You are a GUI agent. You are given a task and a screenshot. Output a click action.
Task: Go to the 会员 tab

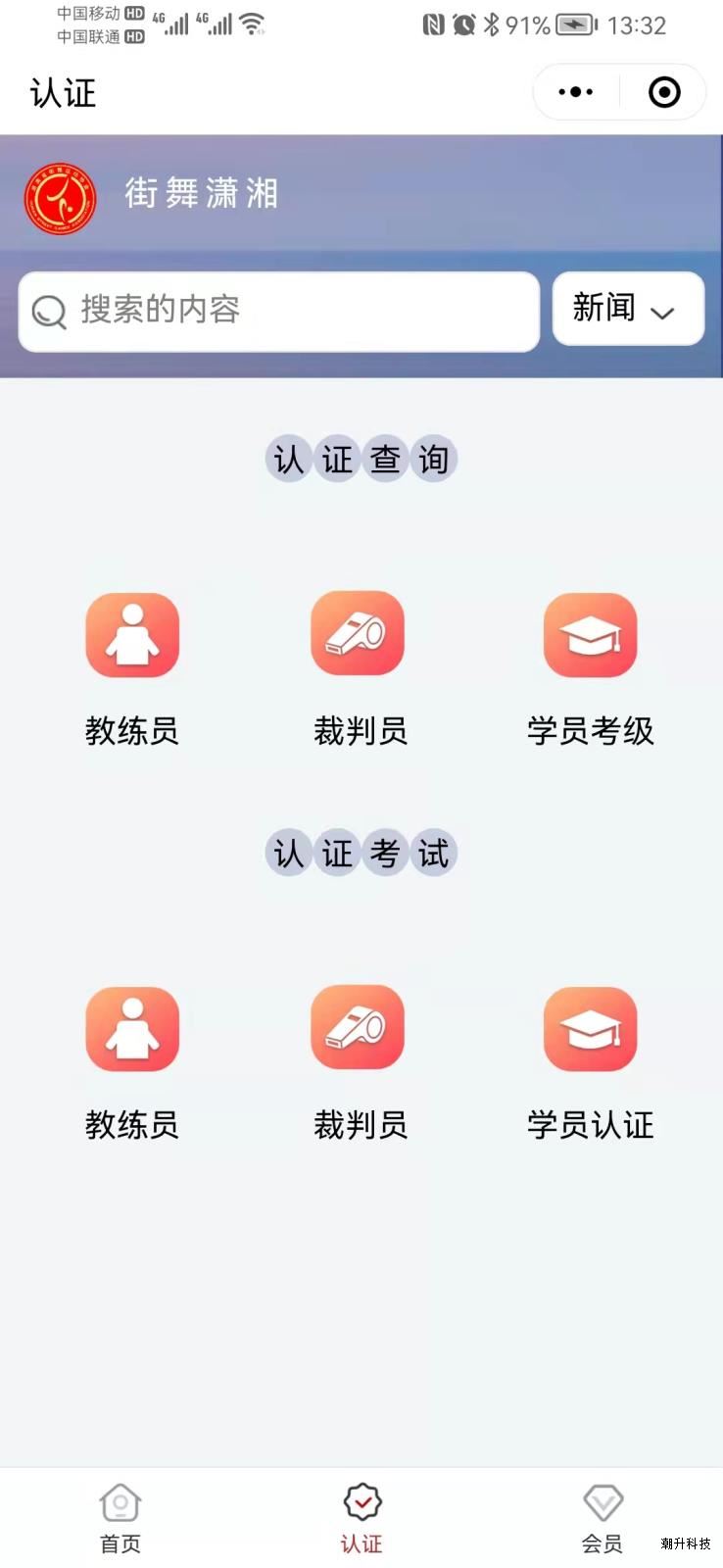click(602, 1519)
